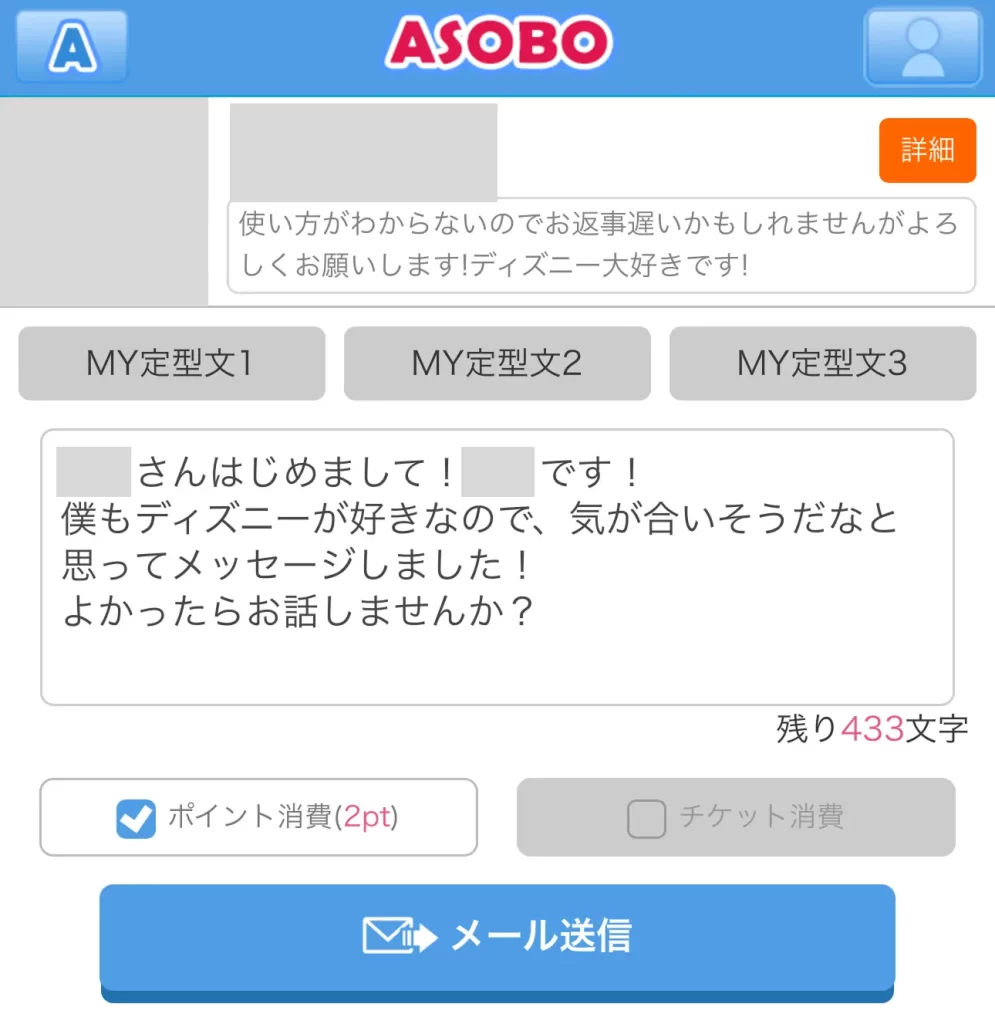Uncheck ポイント消費 (2pt) checkbox
This screenshot has width=995, height=1024.
[x=137, y=819]
